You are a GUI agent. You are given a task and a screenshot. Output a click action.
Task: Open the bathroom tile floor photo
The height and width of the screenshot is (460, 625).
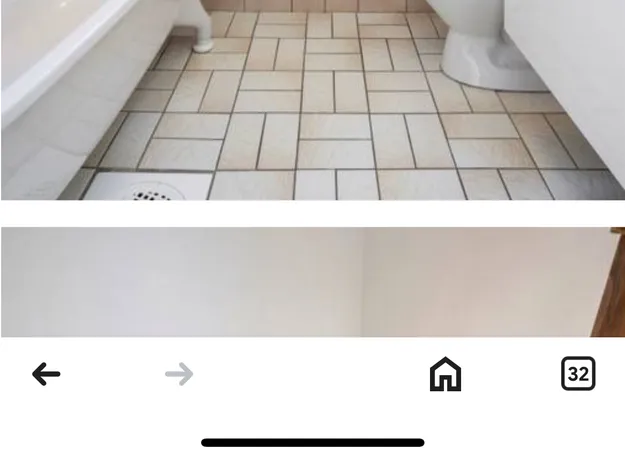pyautogui.click(x=312, y=100)
